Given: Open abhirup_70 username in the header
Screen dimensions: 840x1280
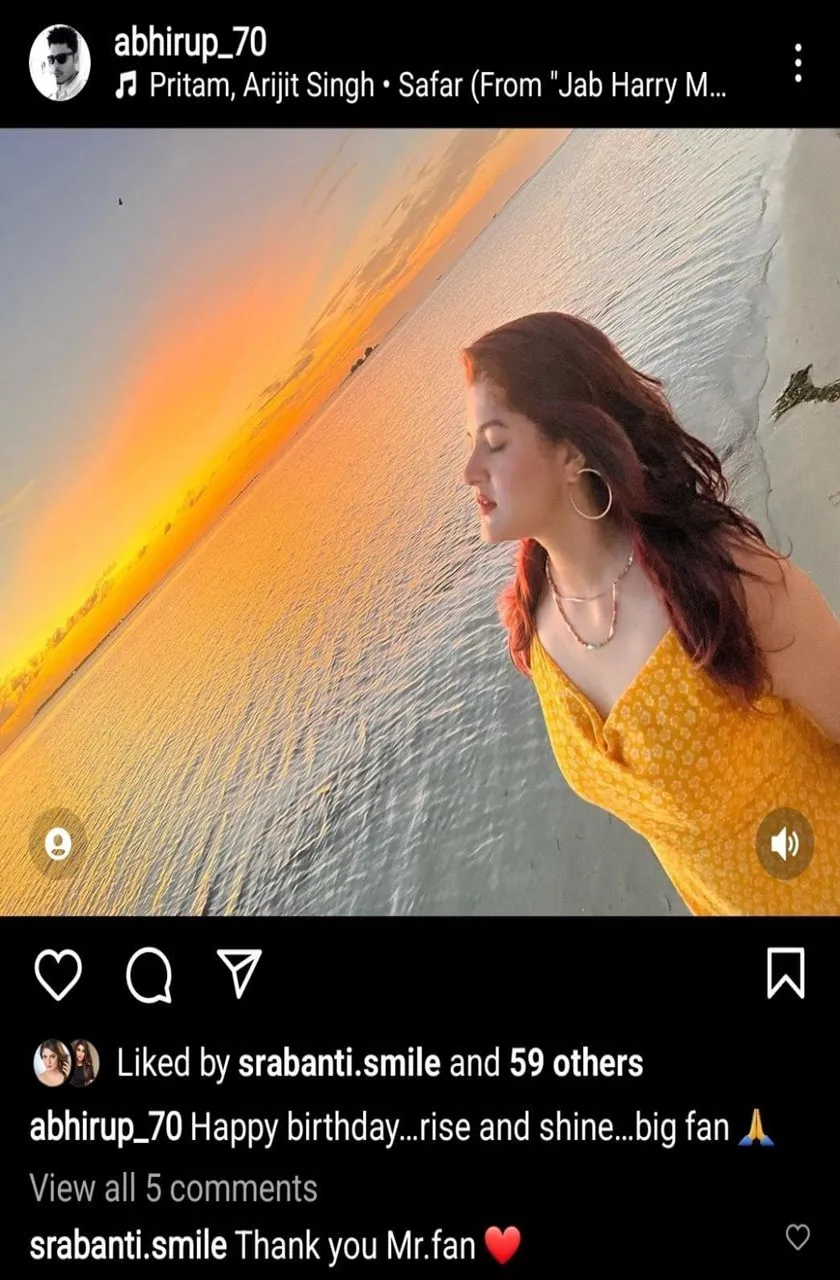Looking at the screenshot, I should click(190, 43).
